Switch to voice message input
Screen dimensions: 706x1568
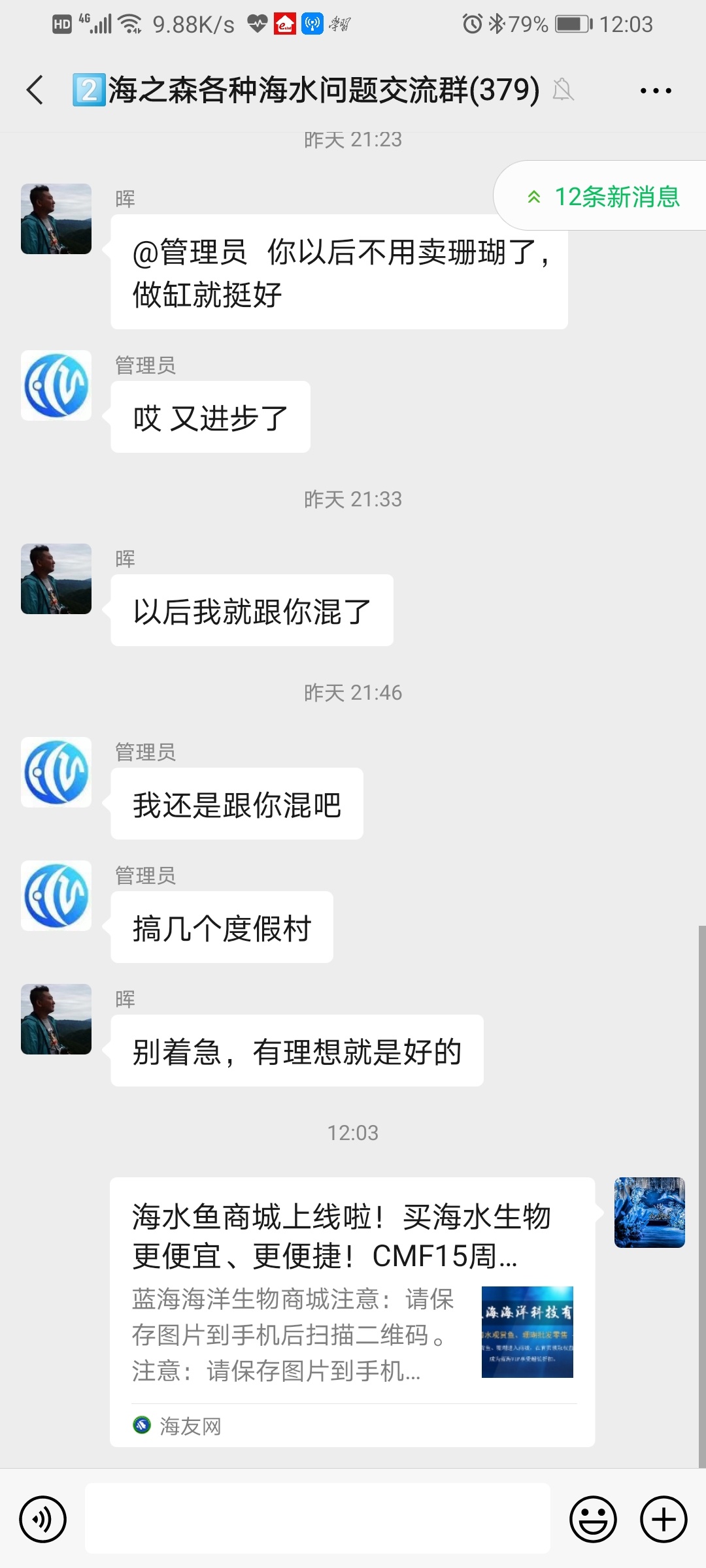(43, 1519)
